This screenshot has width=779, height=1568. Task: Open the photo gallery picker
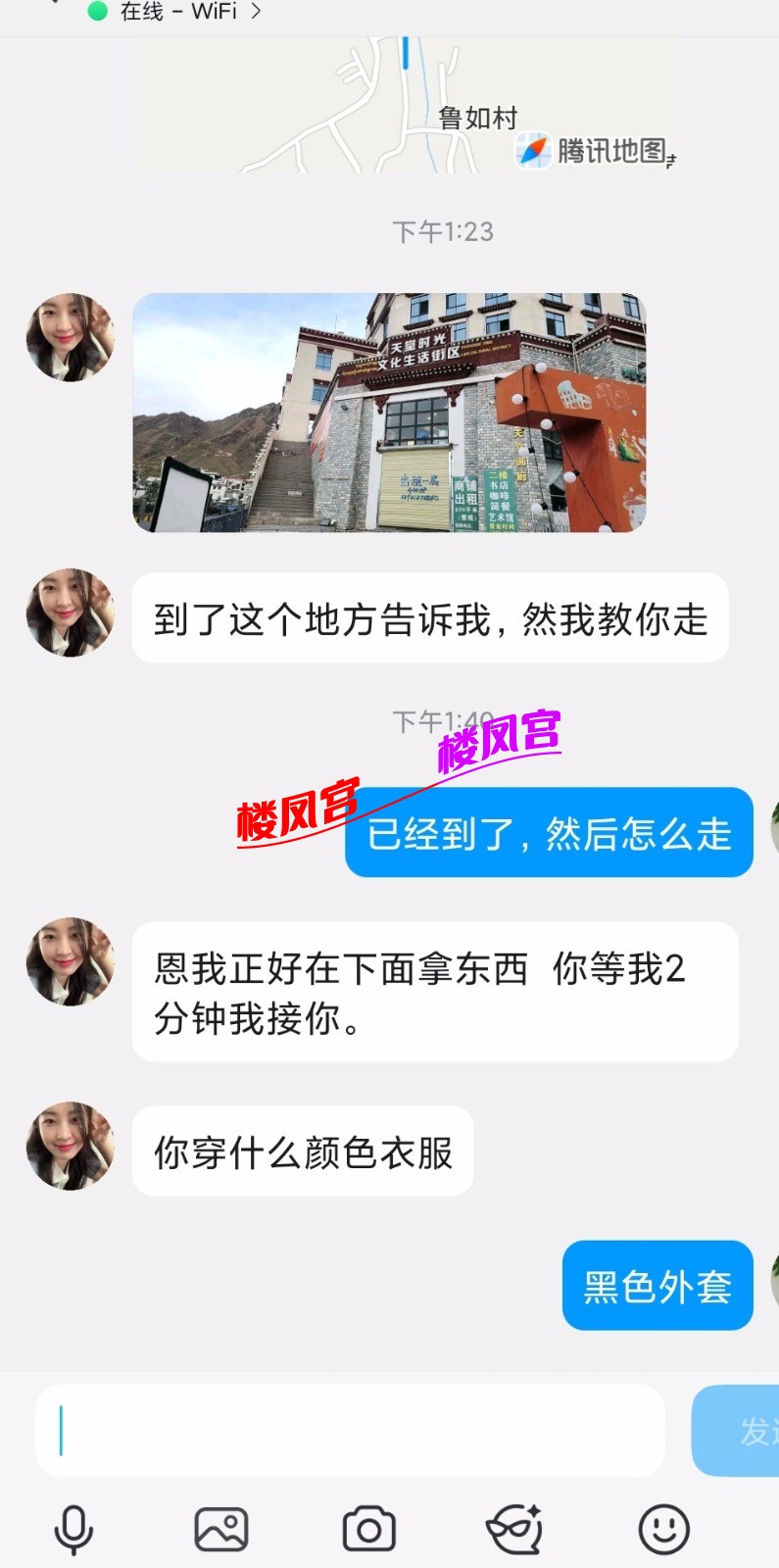pos(221,1529)
